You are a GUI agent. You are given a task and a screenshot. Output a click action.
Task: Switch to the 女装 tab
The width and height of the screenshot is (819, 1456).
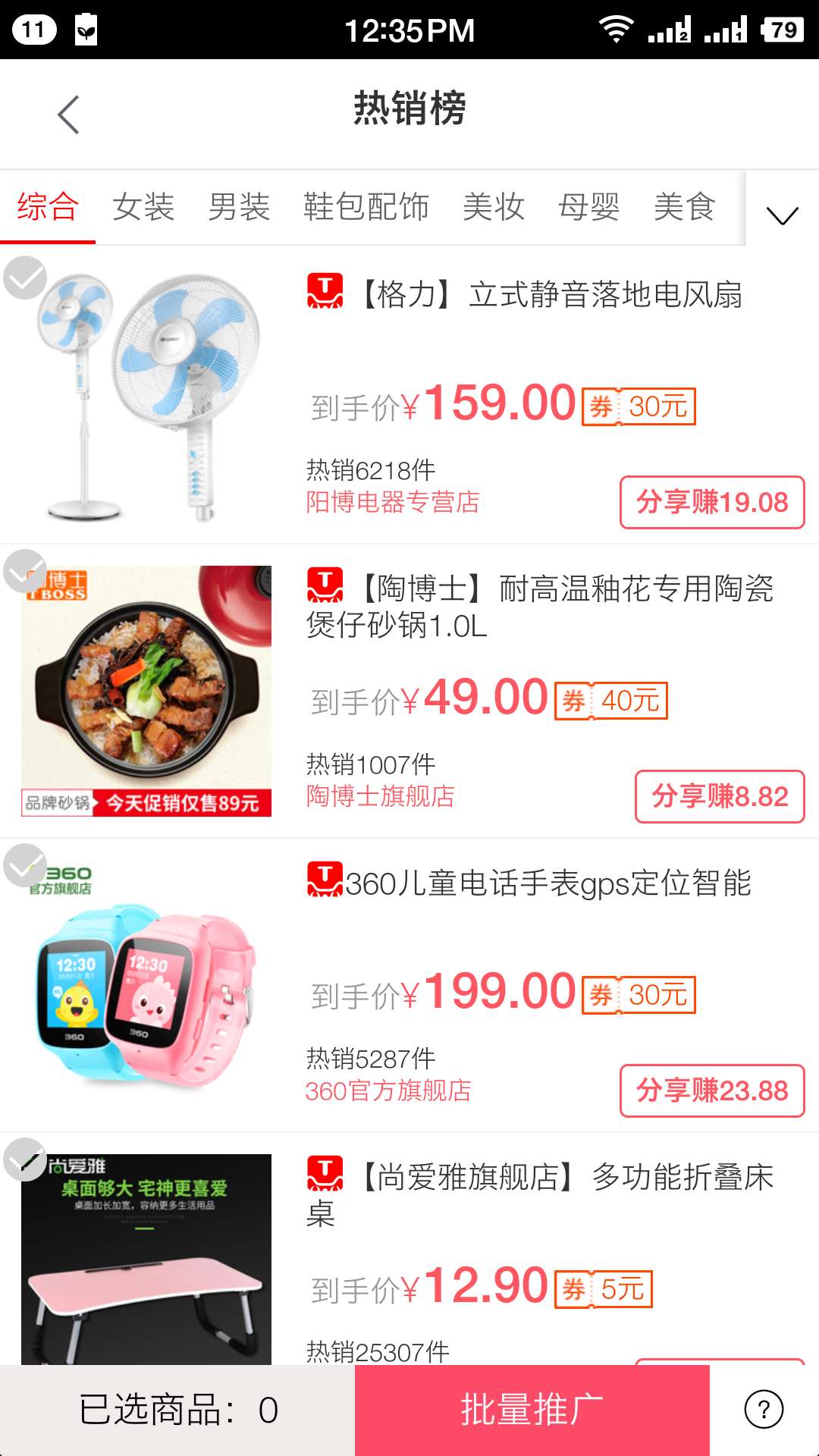143,206
